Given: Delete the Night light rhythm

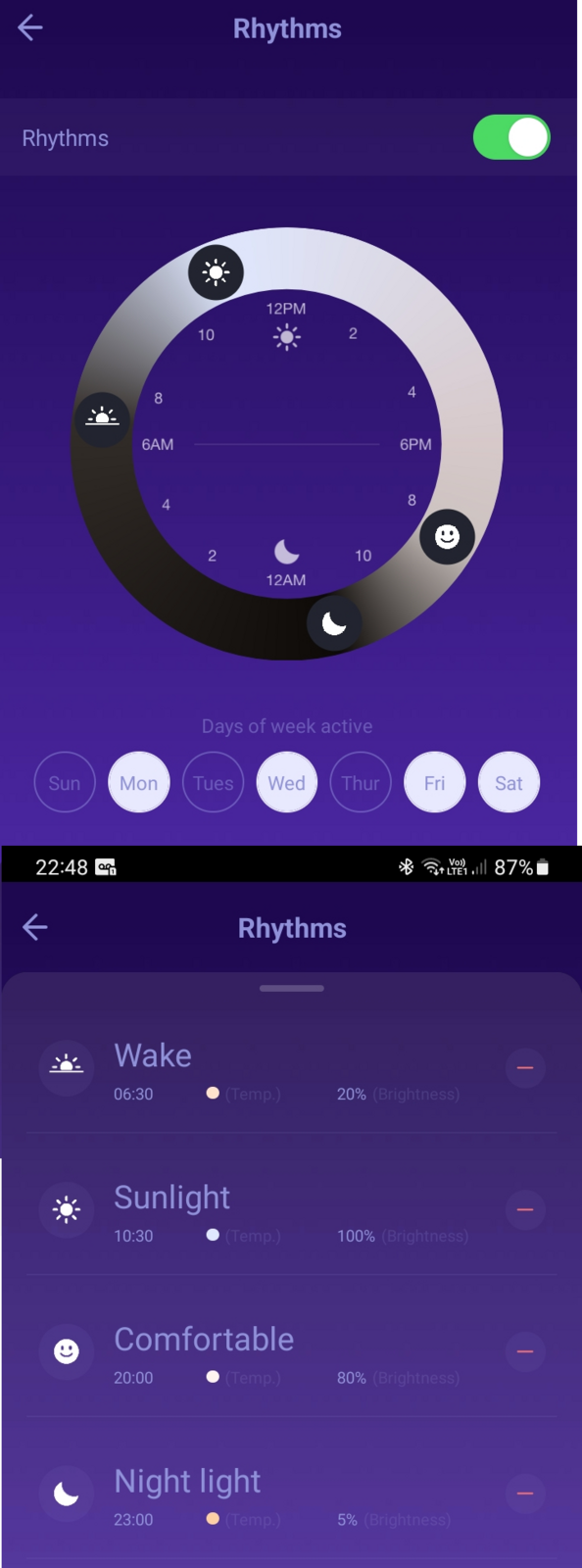Looking at the screenshot, I should click(525, 1494).
